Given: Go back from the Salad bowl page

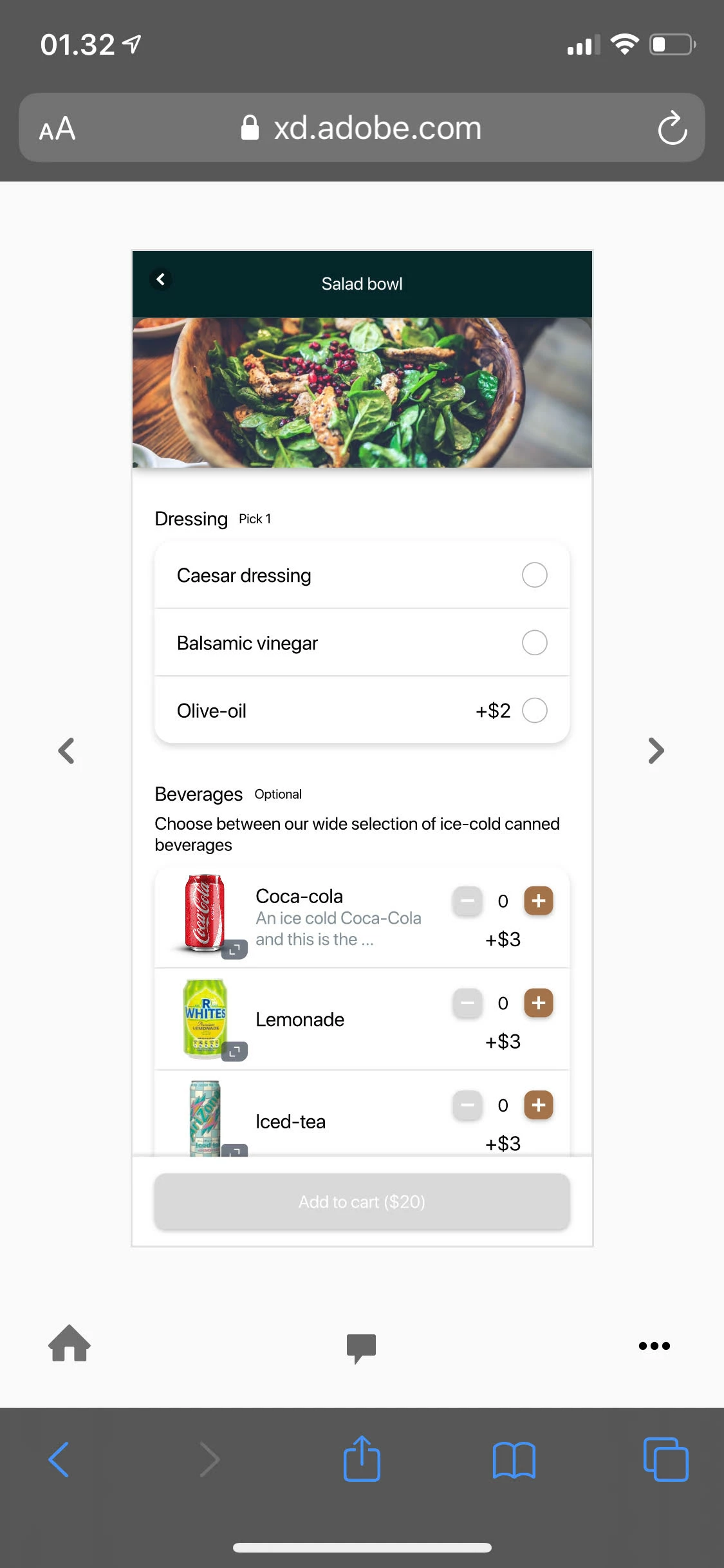Looking at the screenshot, I should pos(161,279).
